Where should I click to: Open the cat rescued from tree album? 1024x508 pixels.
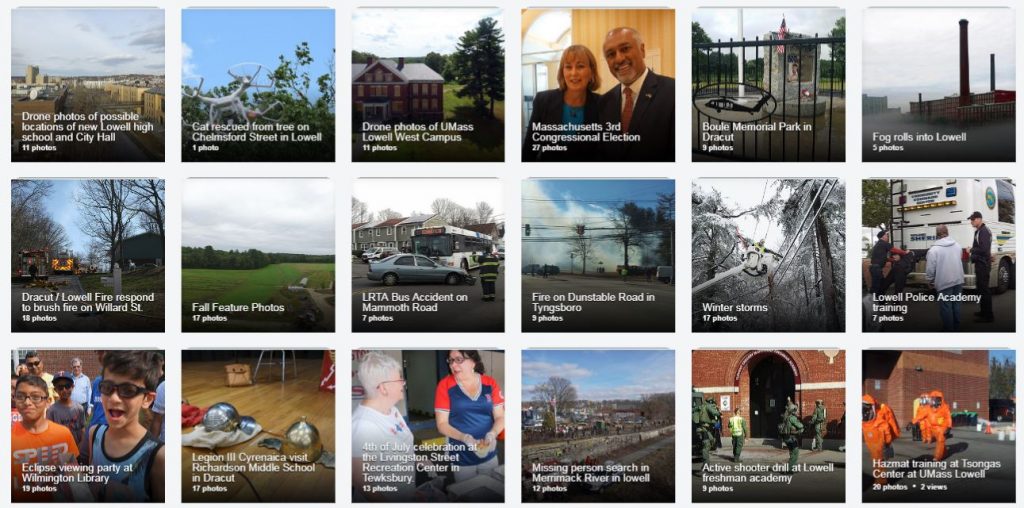click(258, 85)
